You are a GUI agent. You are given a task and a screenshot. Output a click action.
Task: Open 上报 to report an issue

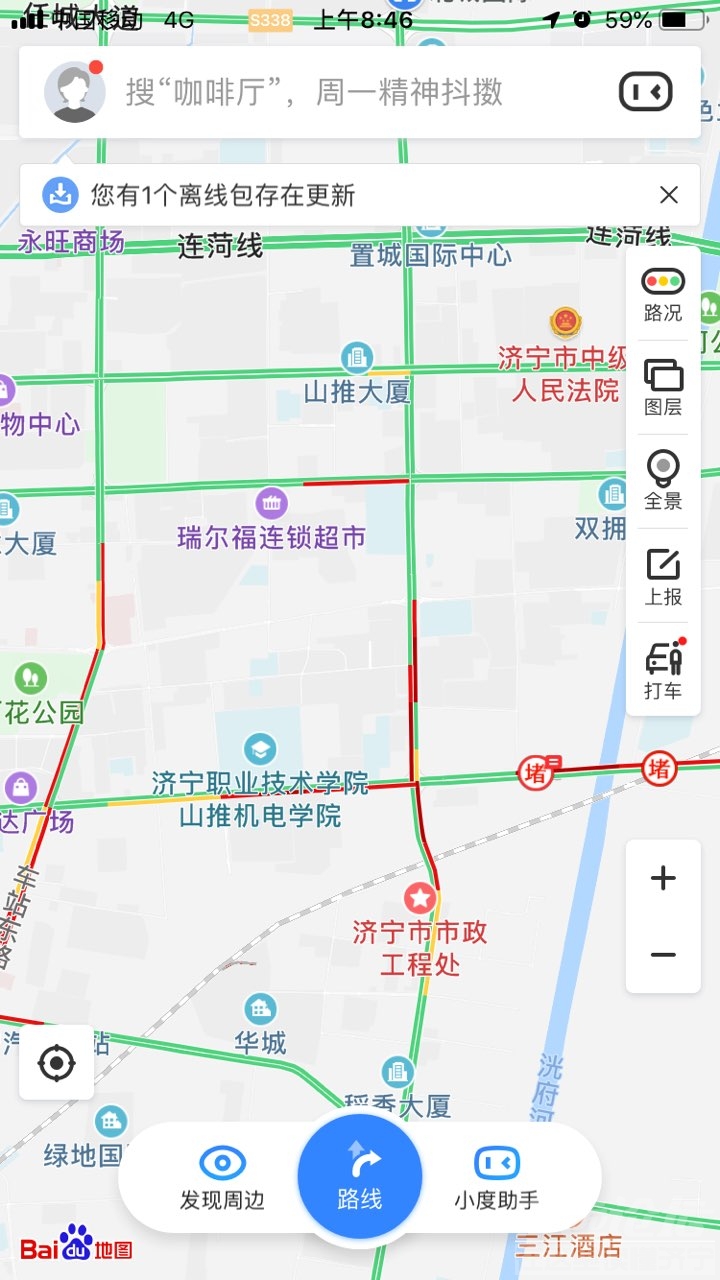(663, 577)
